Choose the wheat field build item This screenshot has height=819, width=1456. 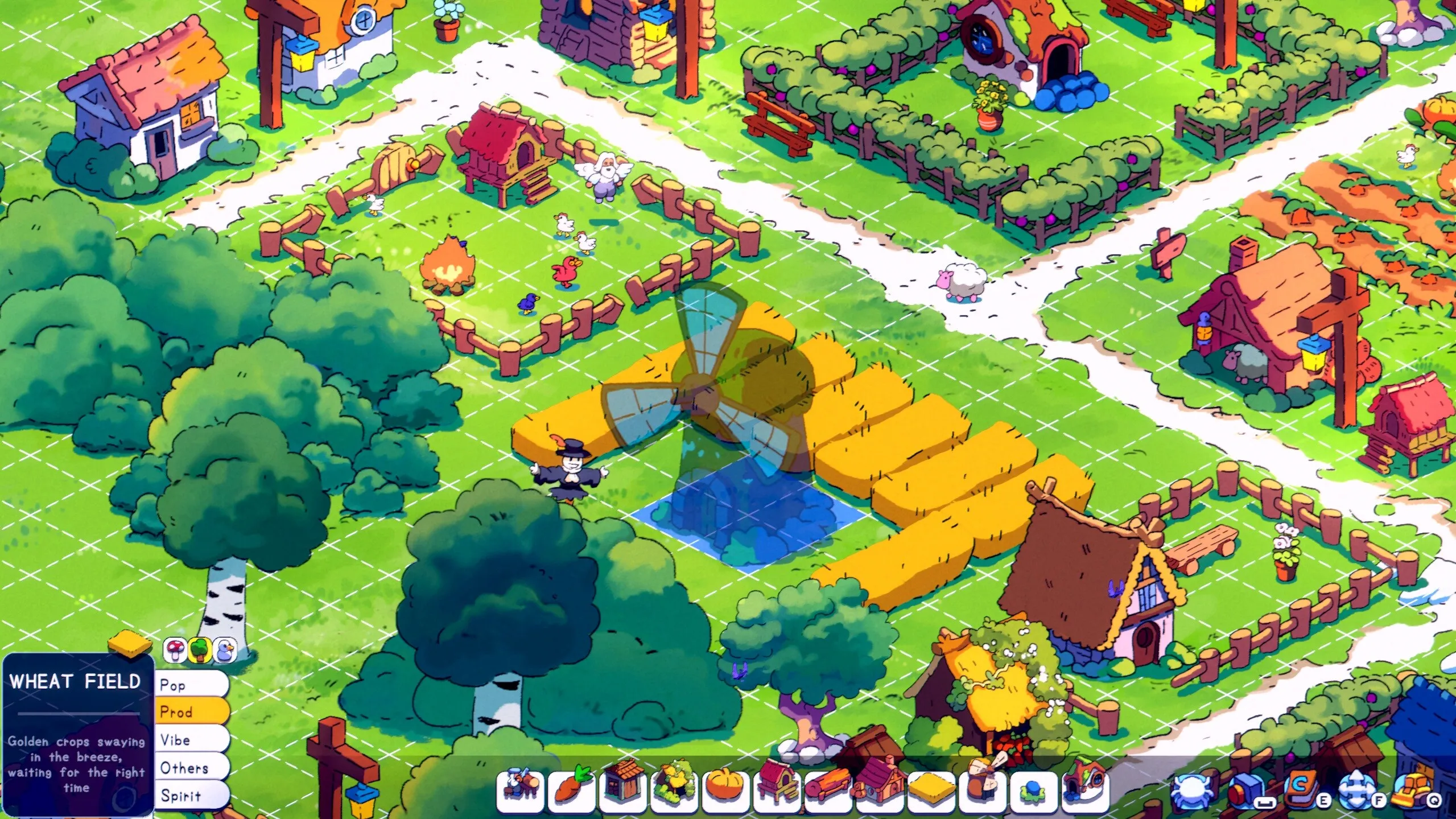coord(931,789)
